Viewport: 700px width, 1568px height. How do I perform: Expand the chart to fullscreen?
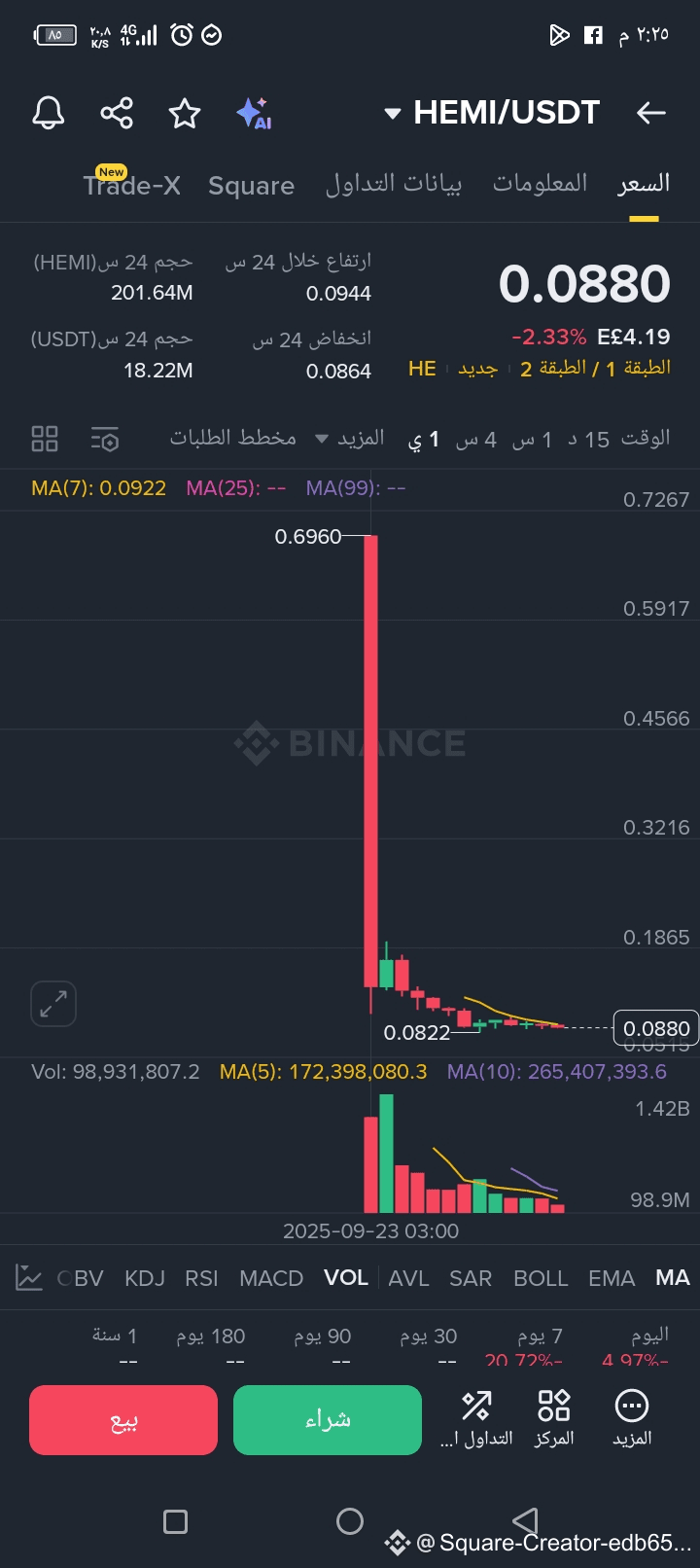point(53,1004)
